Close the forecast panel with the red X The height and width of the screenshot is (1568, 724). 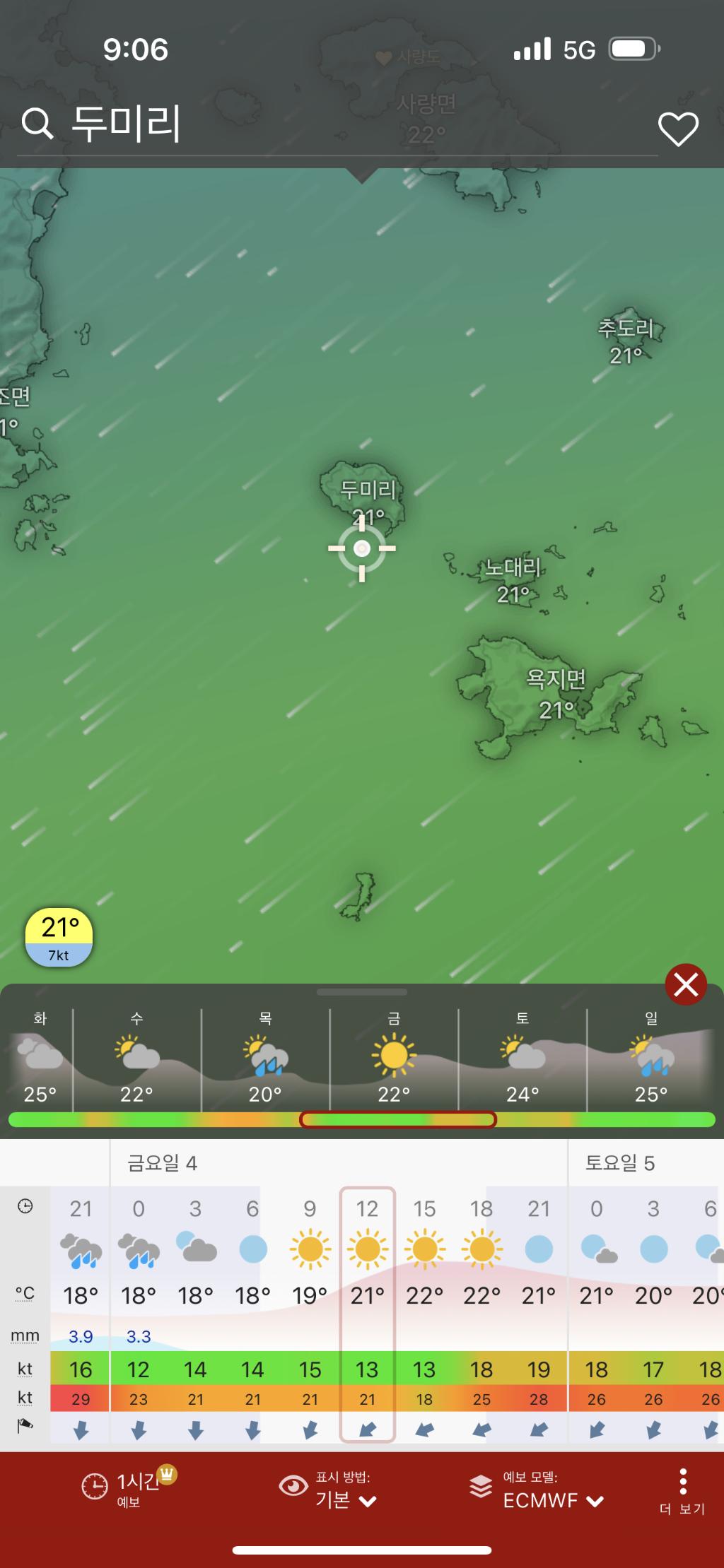[x=685, y=984]
